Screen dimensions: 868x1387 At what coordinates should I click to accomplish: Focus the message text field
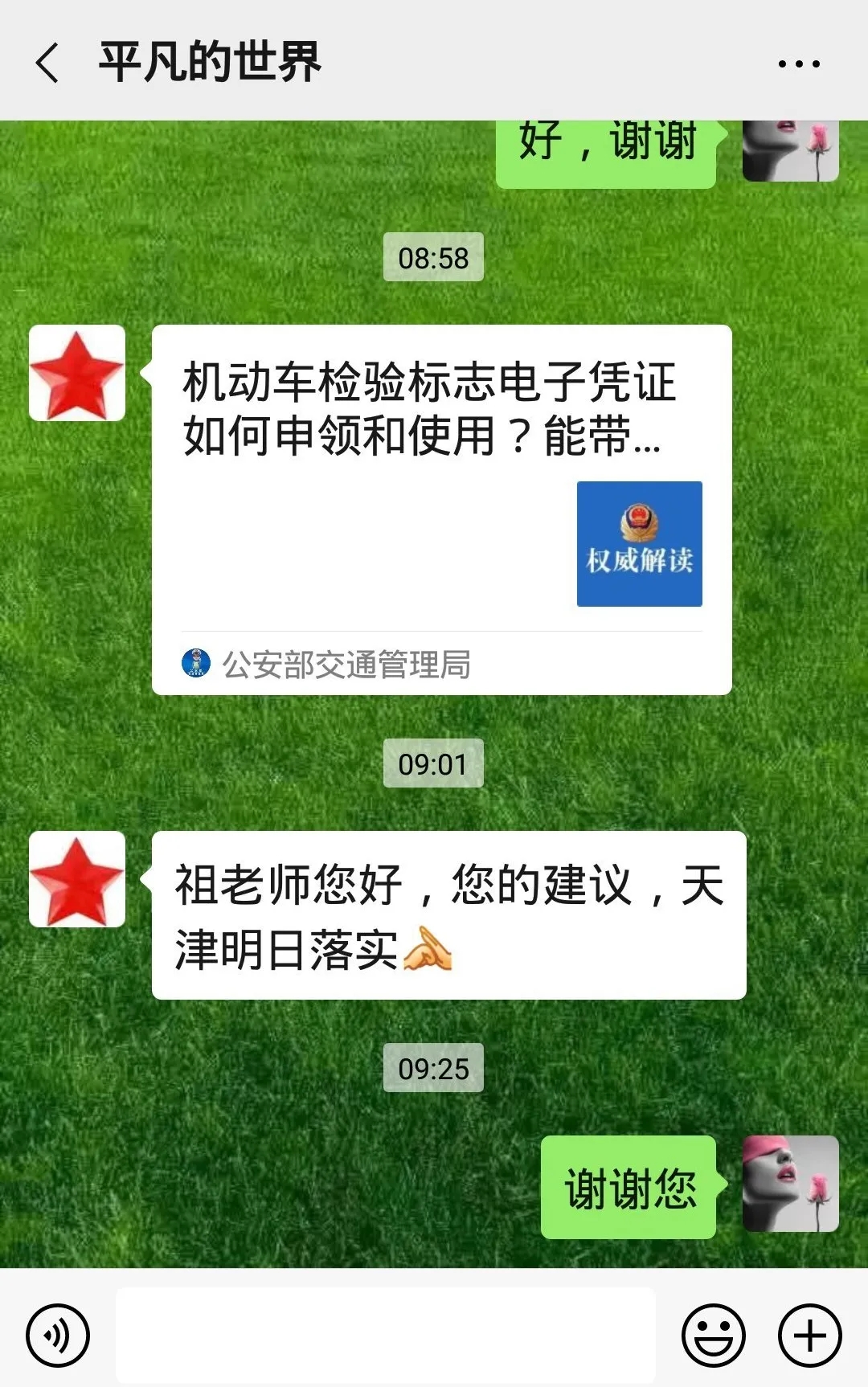(386, 1336)
